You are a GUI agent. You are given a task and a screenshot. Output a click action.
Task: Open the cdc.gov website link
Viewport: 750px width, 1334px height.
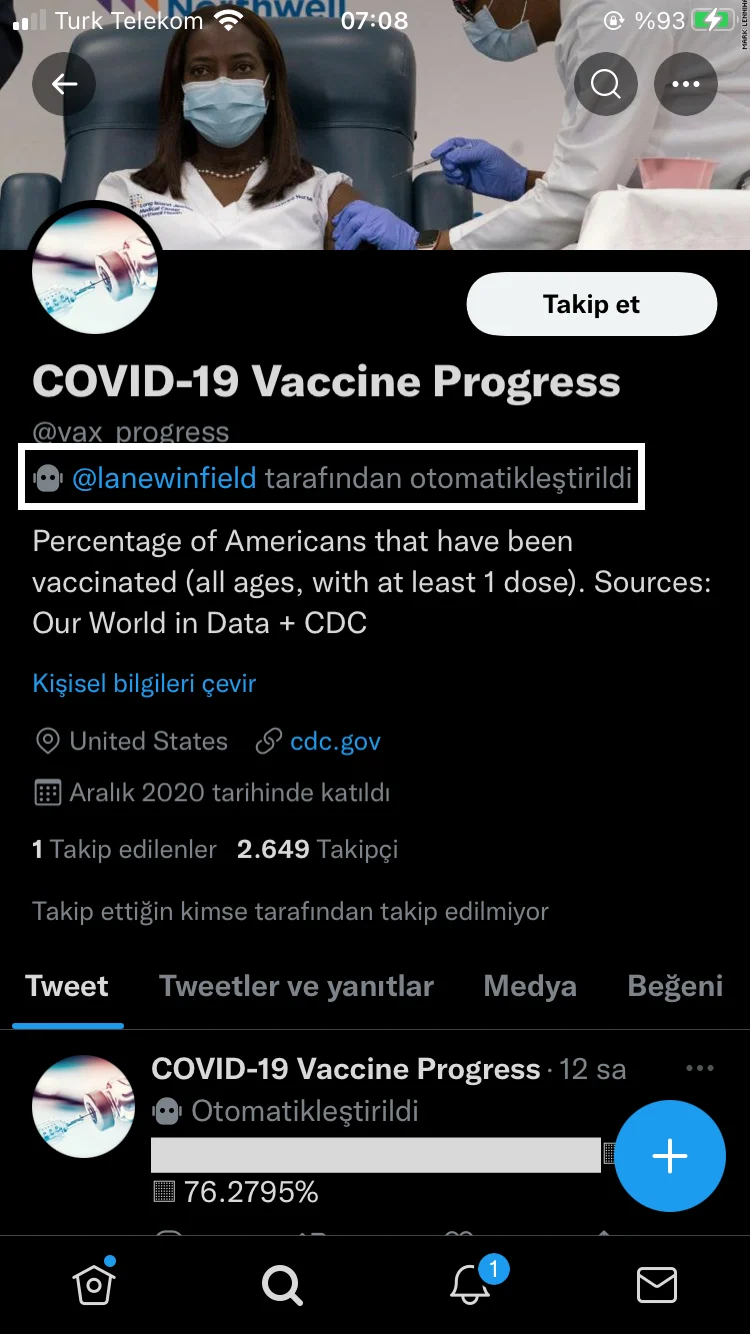point(335,742)
